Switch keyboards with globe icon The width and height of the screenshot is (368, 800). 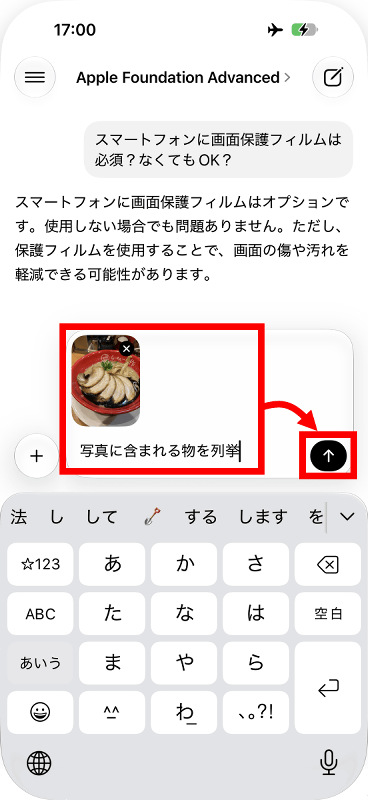coord(39,764)
